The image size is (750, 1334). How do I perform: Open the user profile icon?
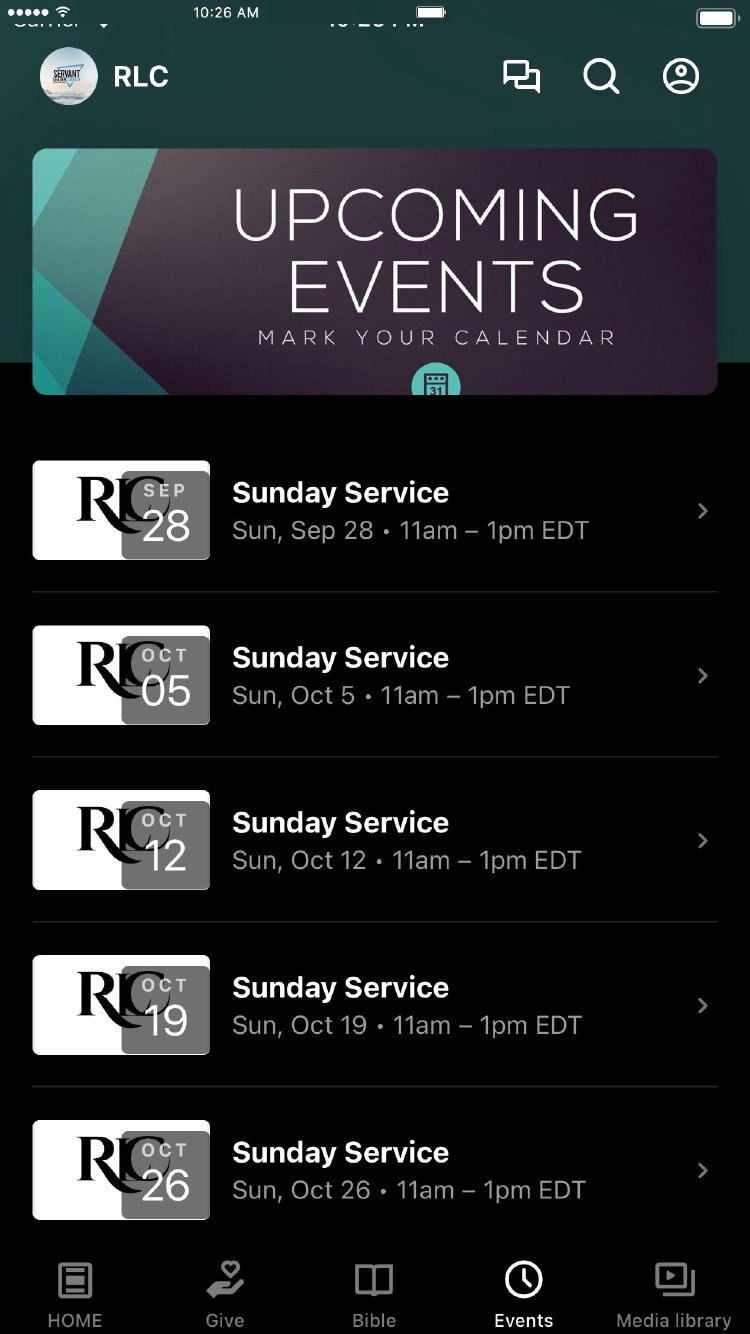(x=681, y=77)
